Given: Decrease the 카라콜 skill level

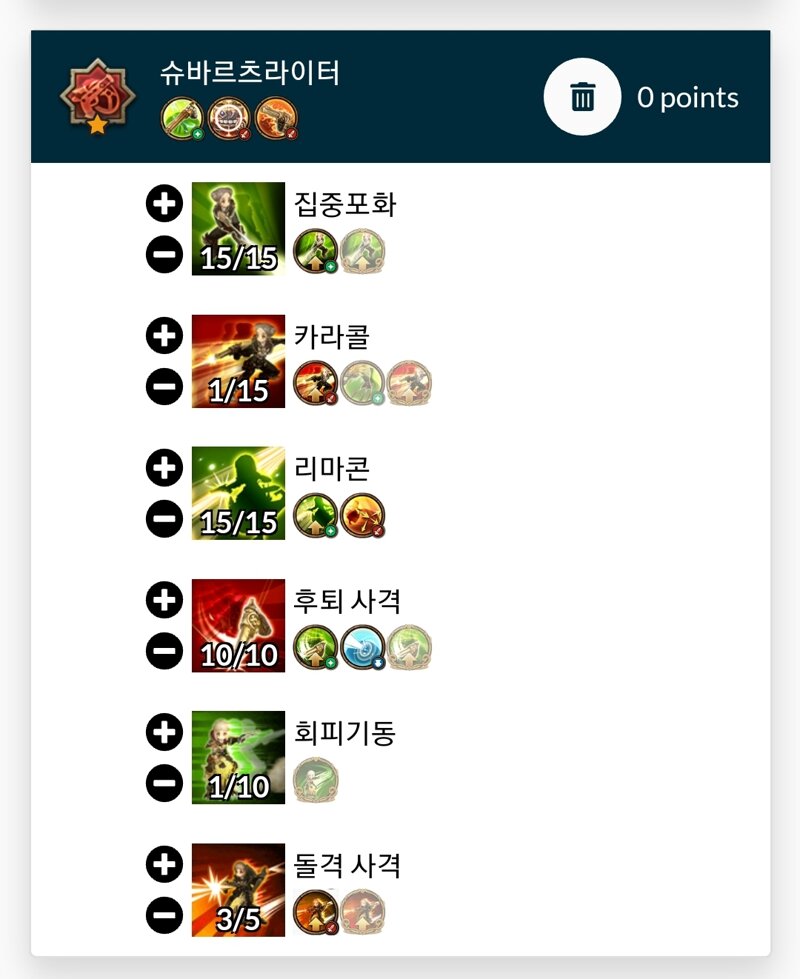Looking at the screenshot, I should 164,386.
